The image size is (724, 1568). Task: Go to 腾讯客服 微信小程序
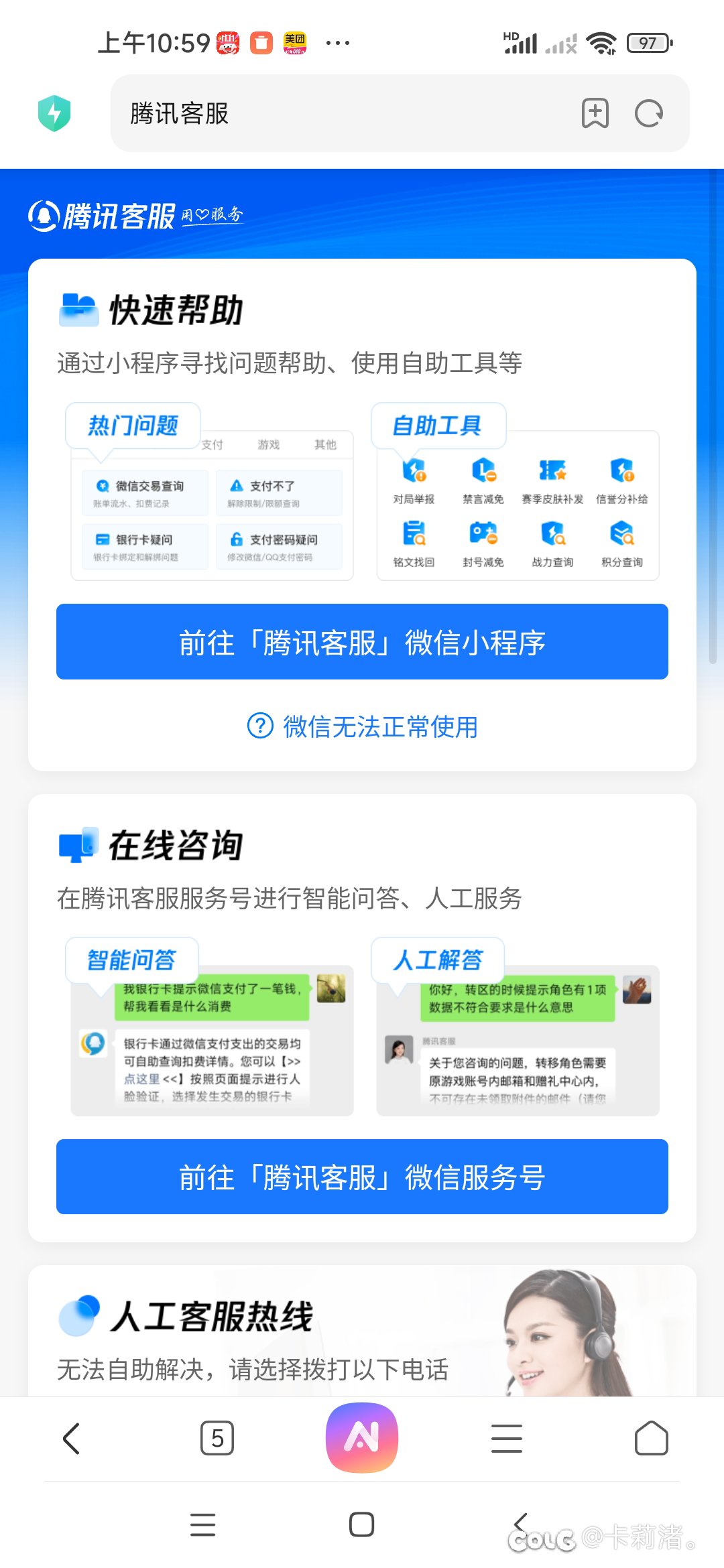(x=362, y=642)
